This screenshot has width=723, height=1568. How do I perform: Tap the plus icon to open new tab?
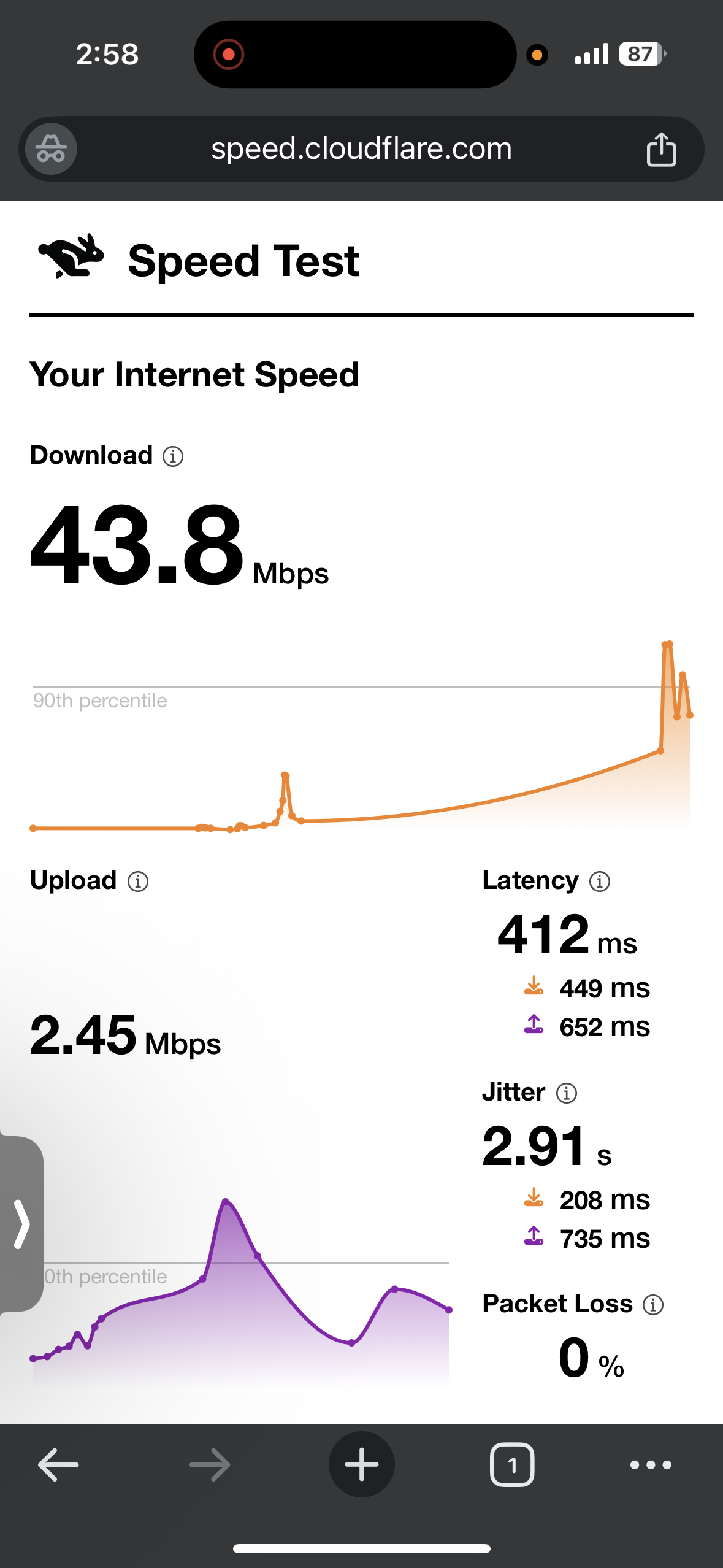click(361, 1465)
